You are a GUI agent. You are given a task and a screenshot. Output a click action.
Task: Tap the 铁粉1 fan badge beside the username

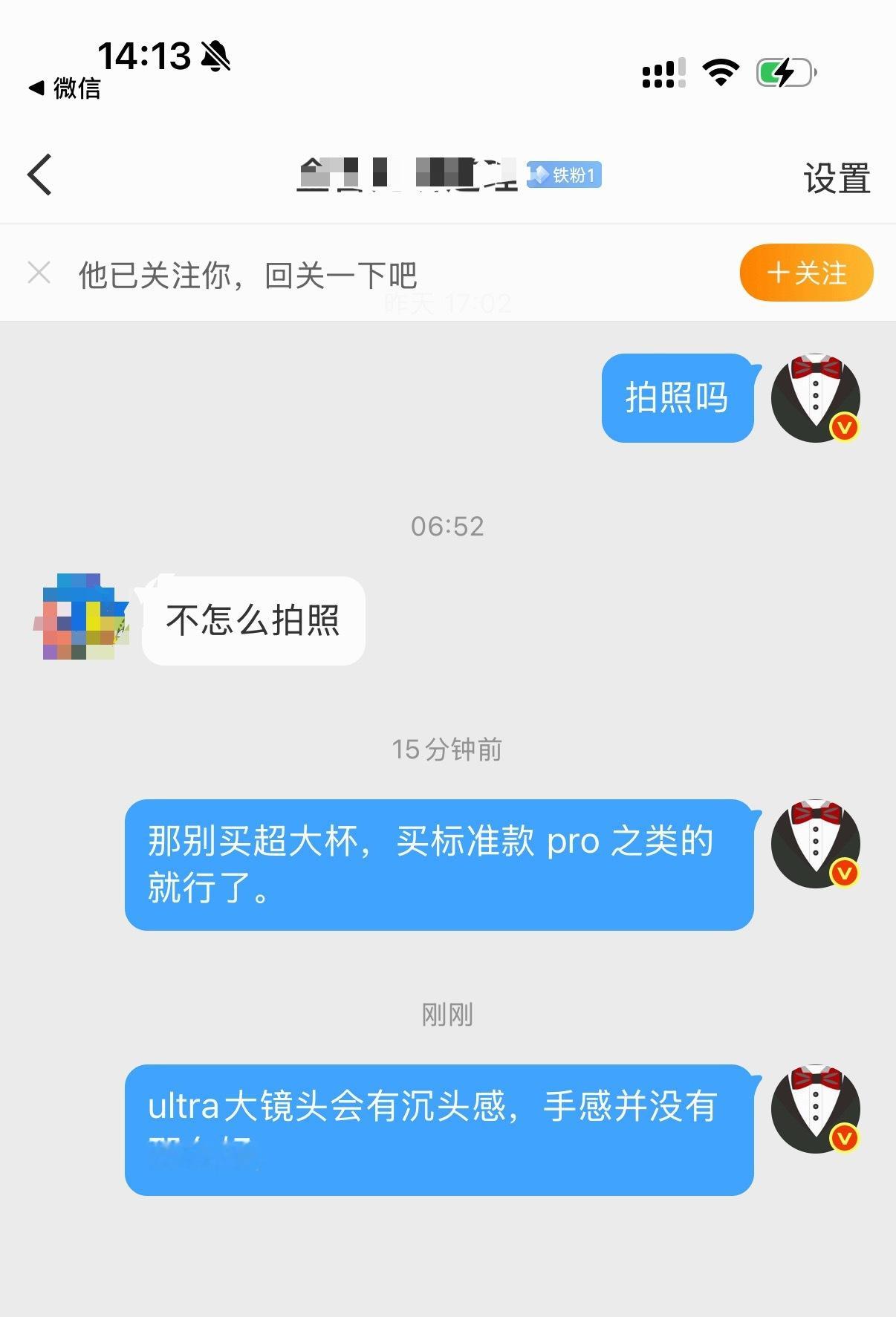pos(563,175)
